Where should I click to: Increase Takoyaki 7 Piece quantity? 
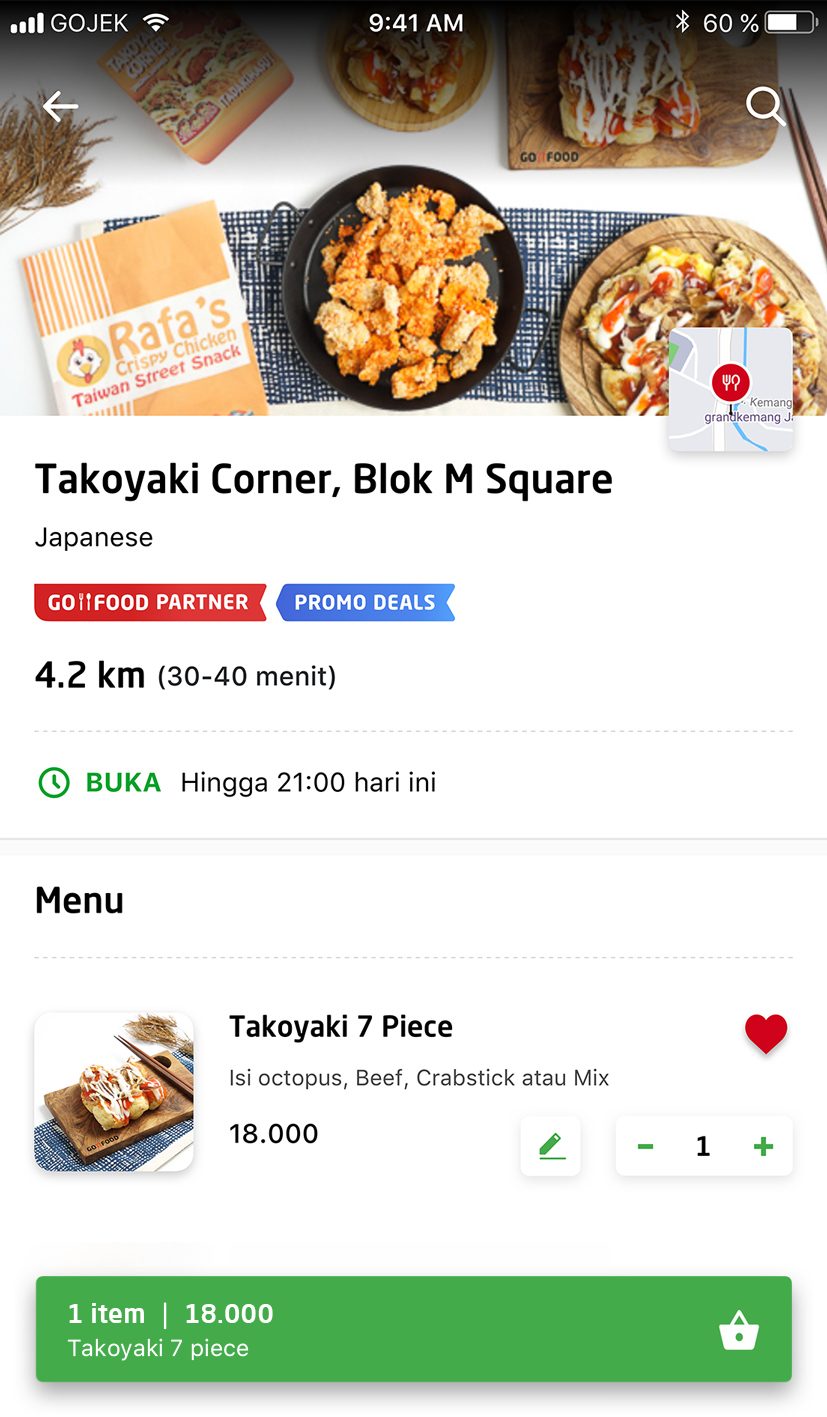pyautogui.click(x=763, y=1146)
